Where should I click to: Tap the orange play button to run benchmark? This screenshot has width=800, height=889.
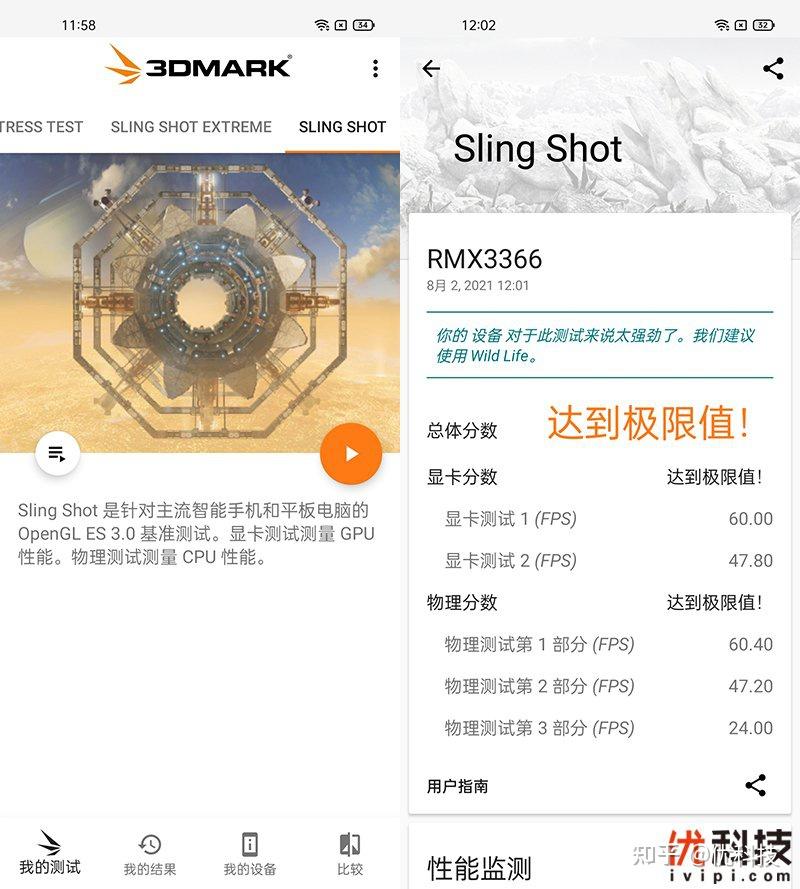click(x=350, y=454)
